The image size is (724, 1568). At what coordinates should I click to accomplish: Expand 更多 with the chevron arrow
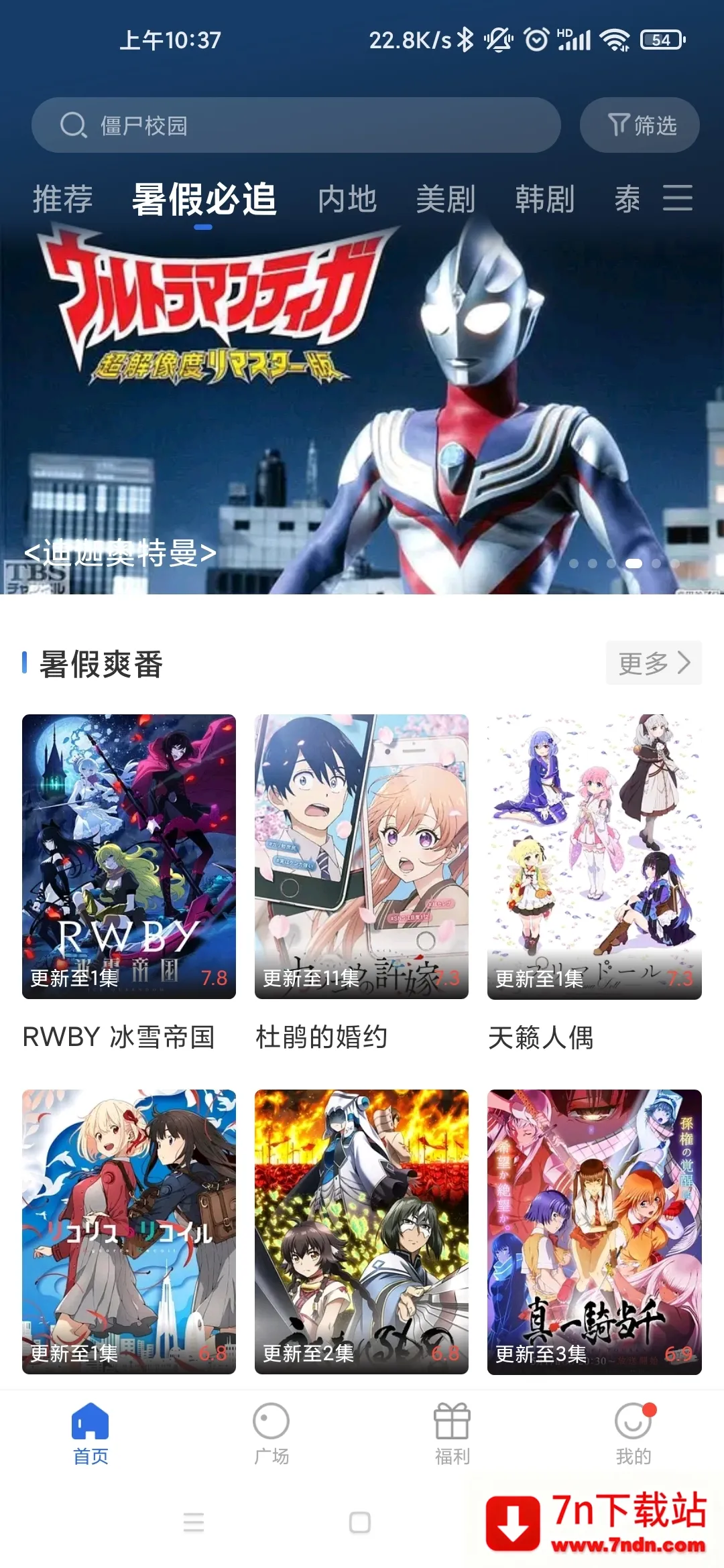(x=685, y=662)
